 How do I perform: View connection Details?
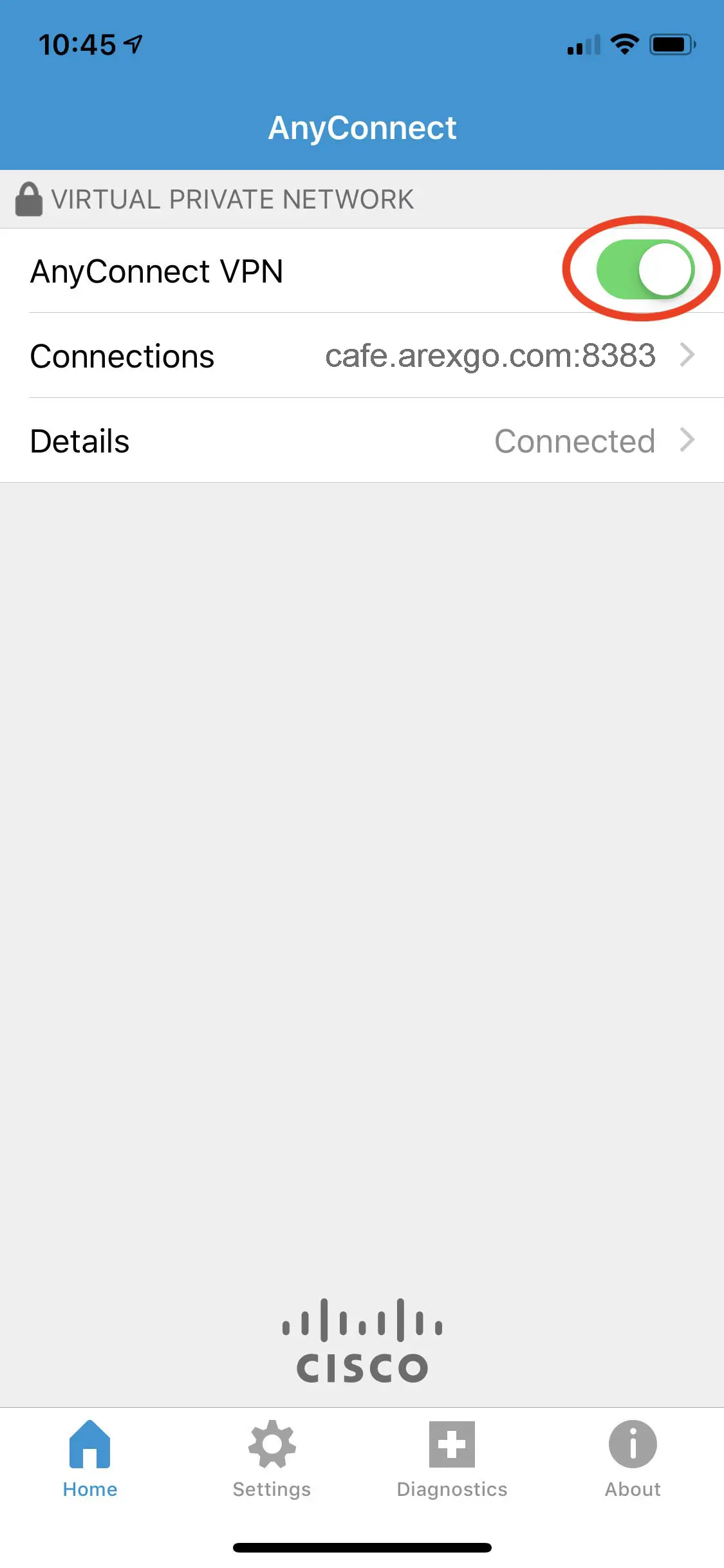[362, 441]
